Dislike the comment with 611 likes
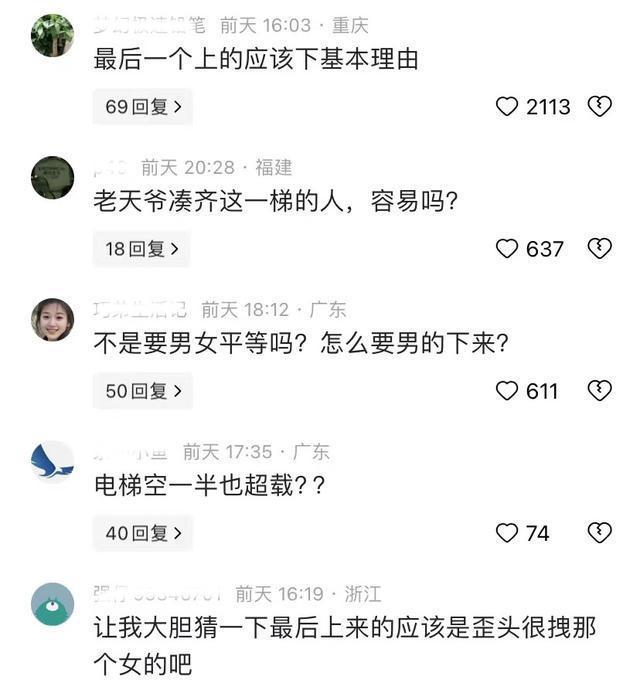This screenshot has width=640, height=690. [599, 391]
